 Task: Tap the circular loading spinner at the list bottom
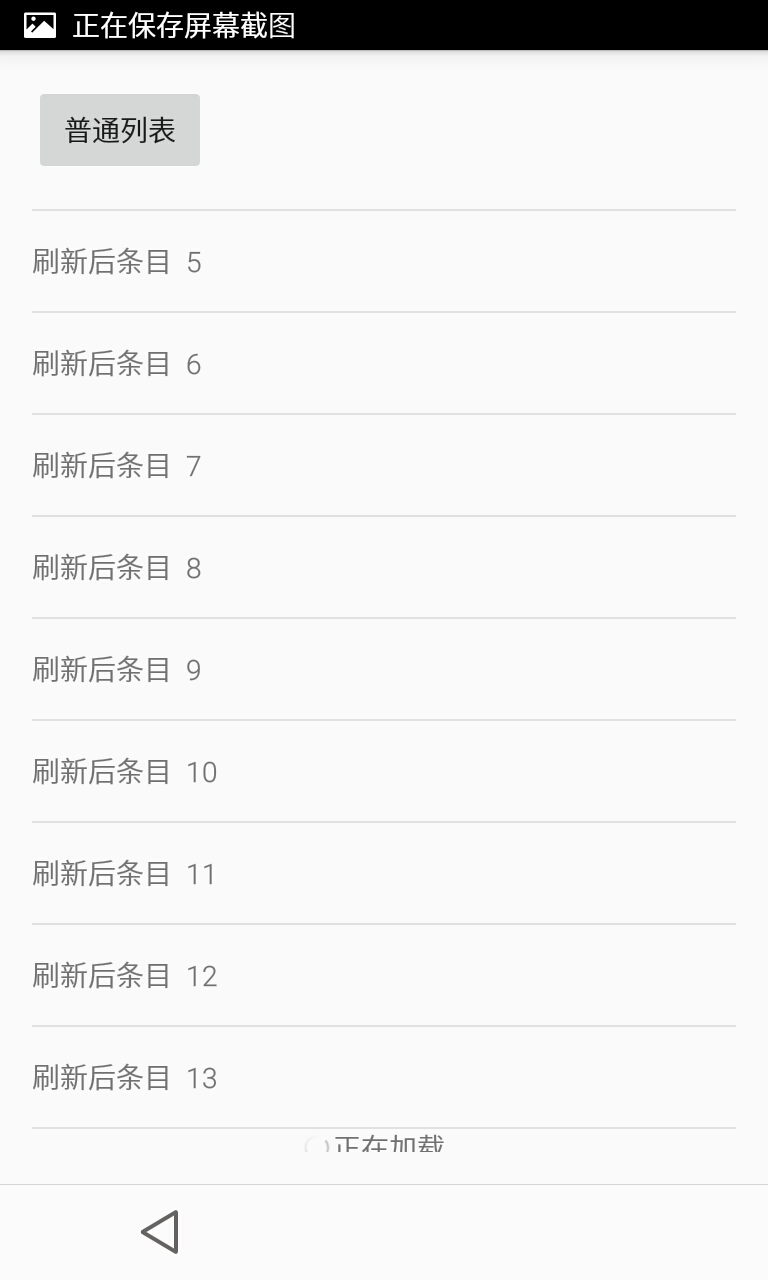coord(318,1142)
